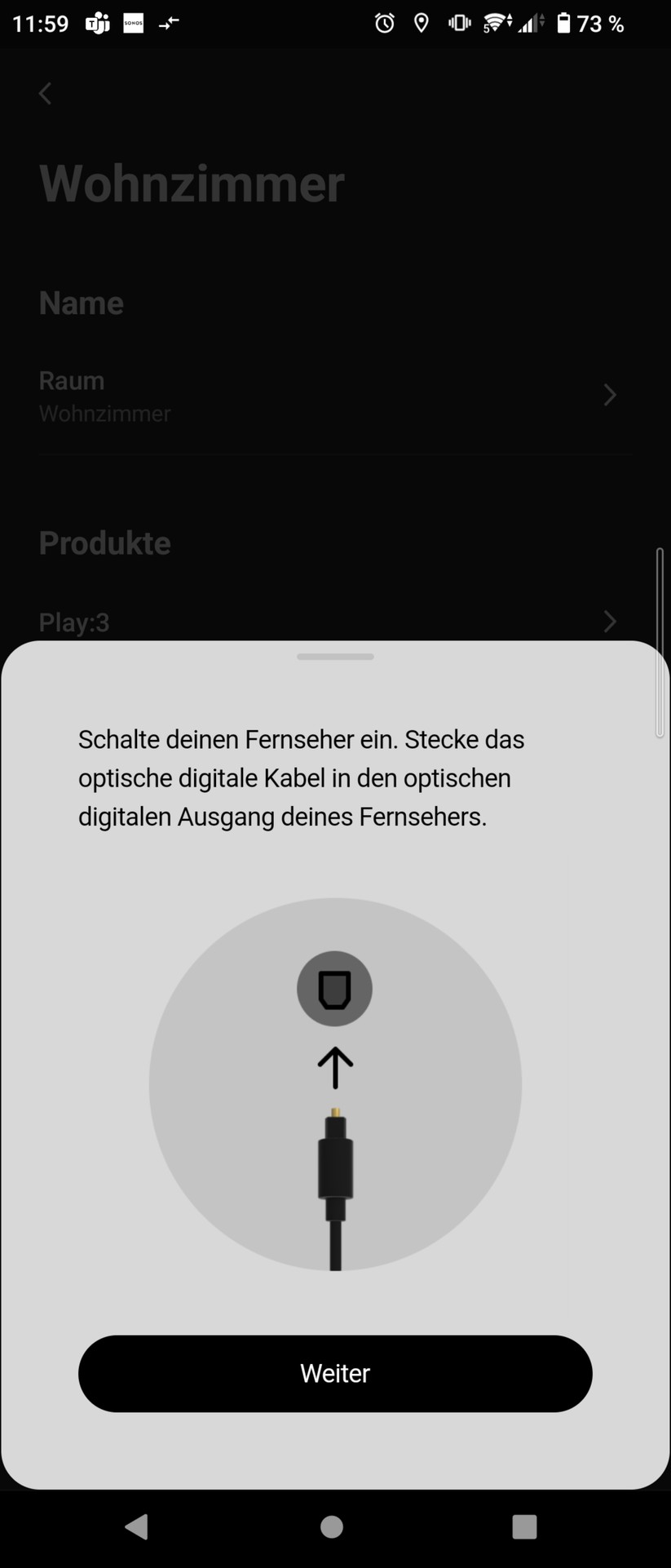This screenshot has height=1568, width=671.
Task: Tap the drag handle of the bottom sheet
Action: point(335,657)
